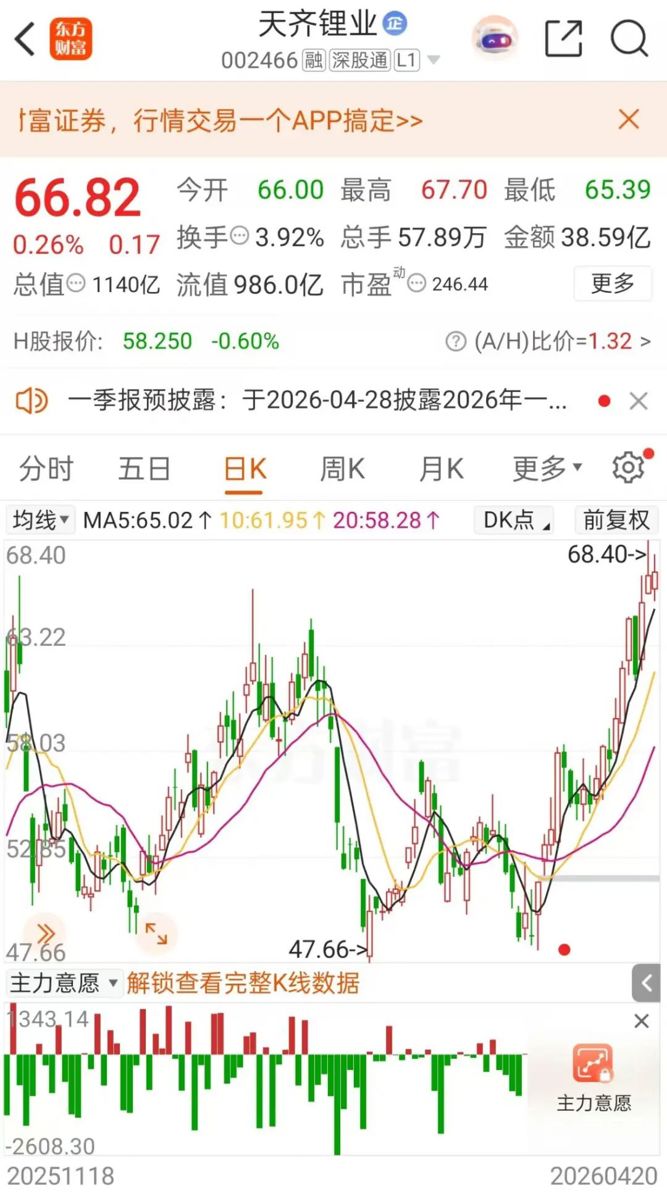Screen dimensions: 667x1204
Task: Change the 前复权 adjustment option
Action: 617,520
